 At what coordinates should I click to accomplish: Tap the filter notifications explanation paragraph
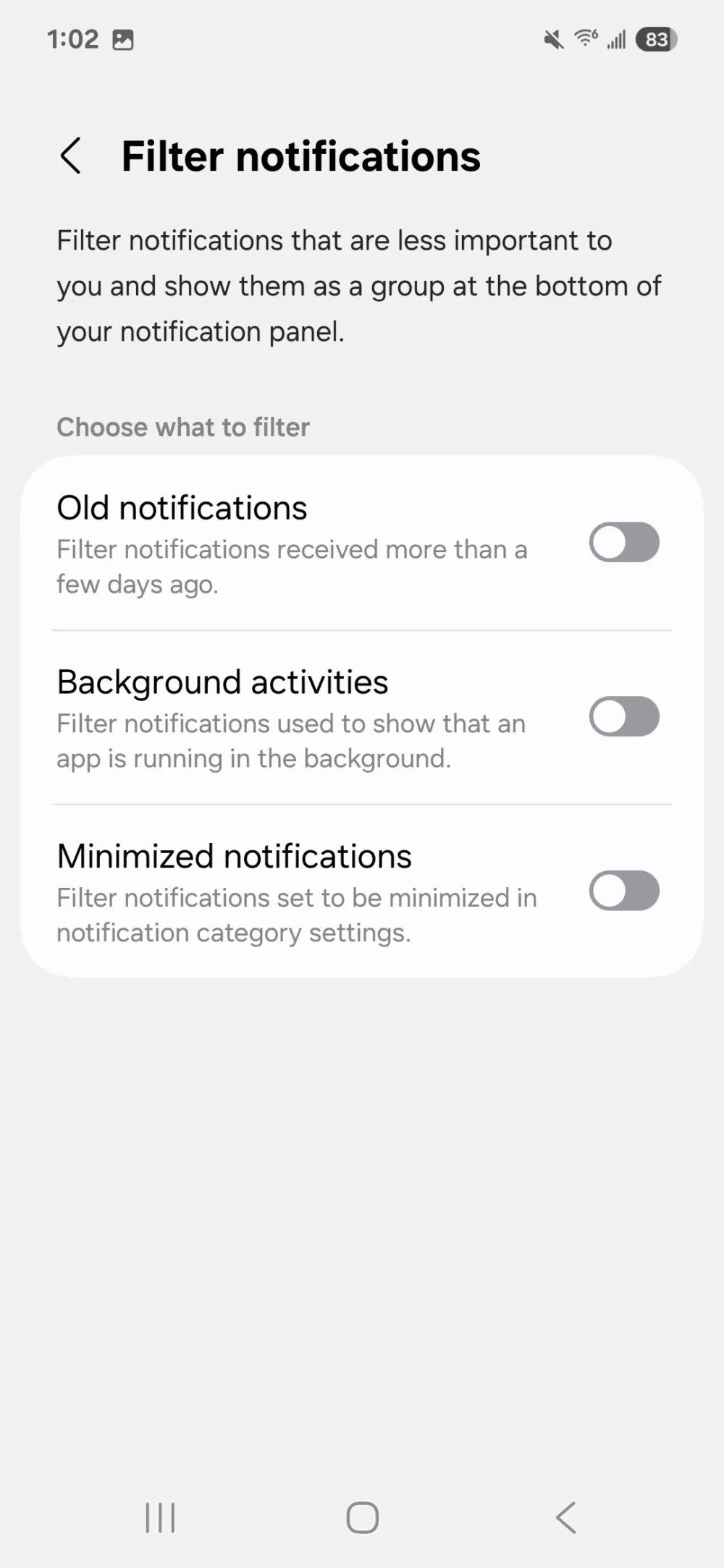359,285
